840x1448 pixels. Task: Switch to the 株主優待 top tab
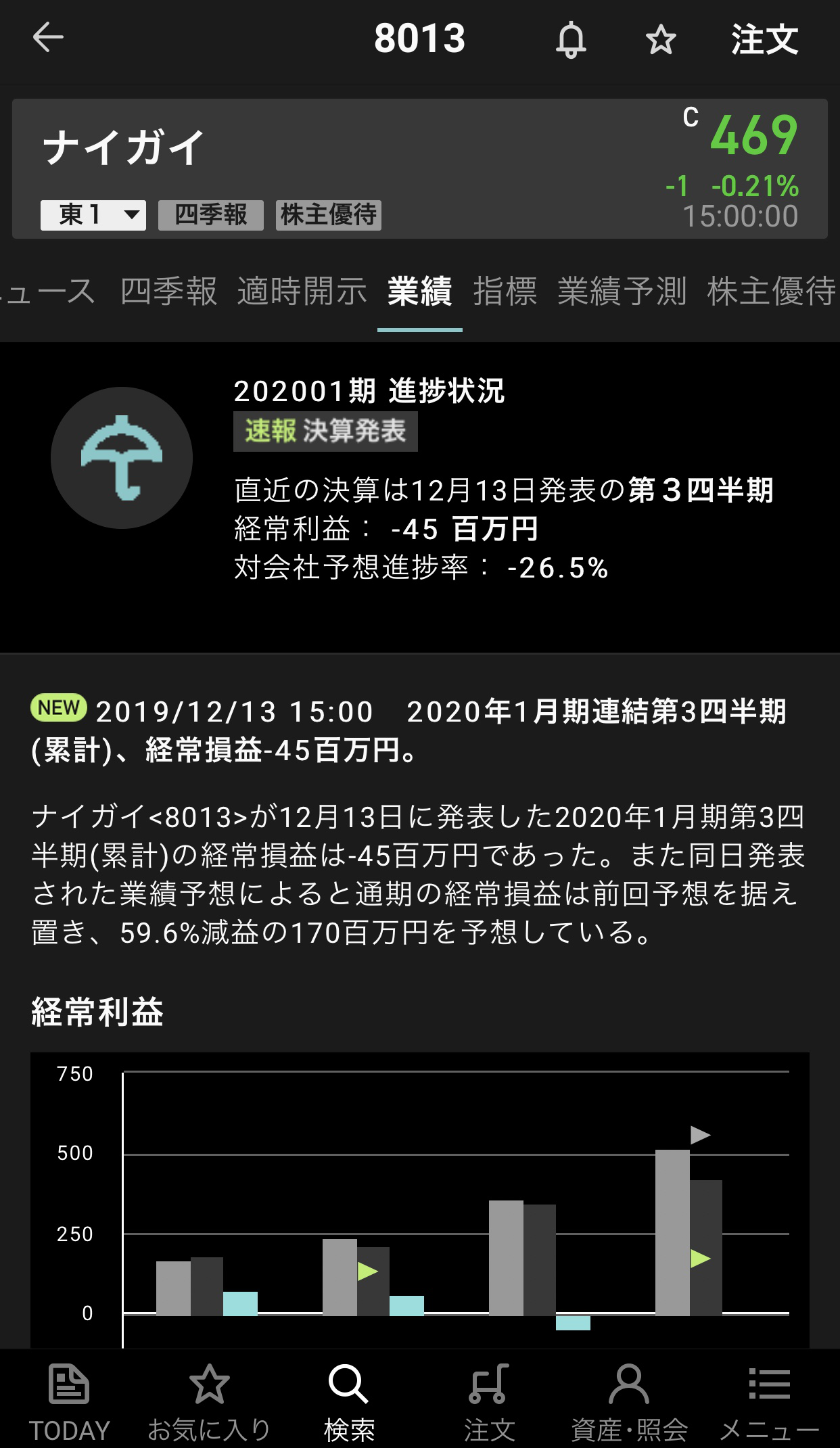[x=771, y=291]
